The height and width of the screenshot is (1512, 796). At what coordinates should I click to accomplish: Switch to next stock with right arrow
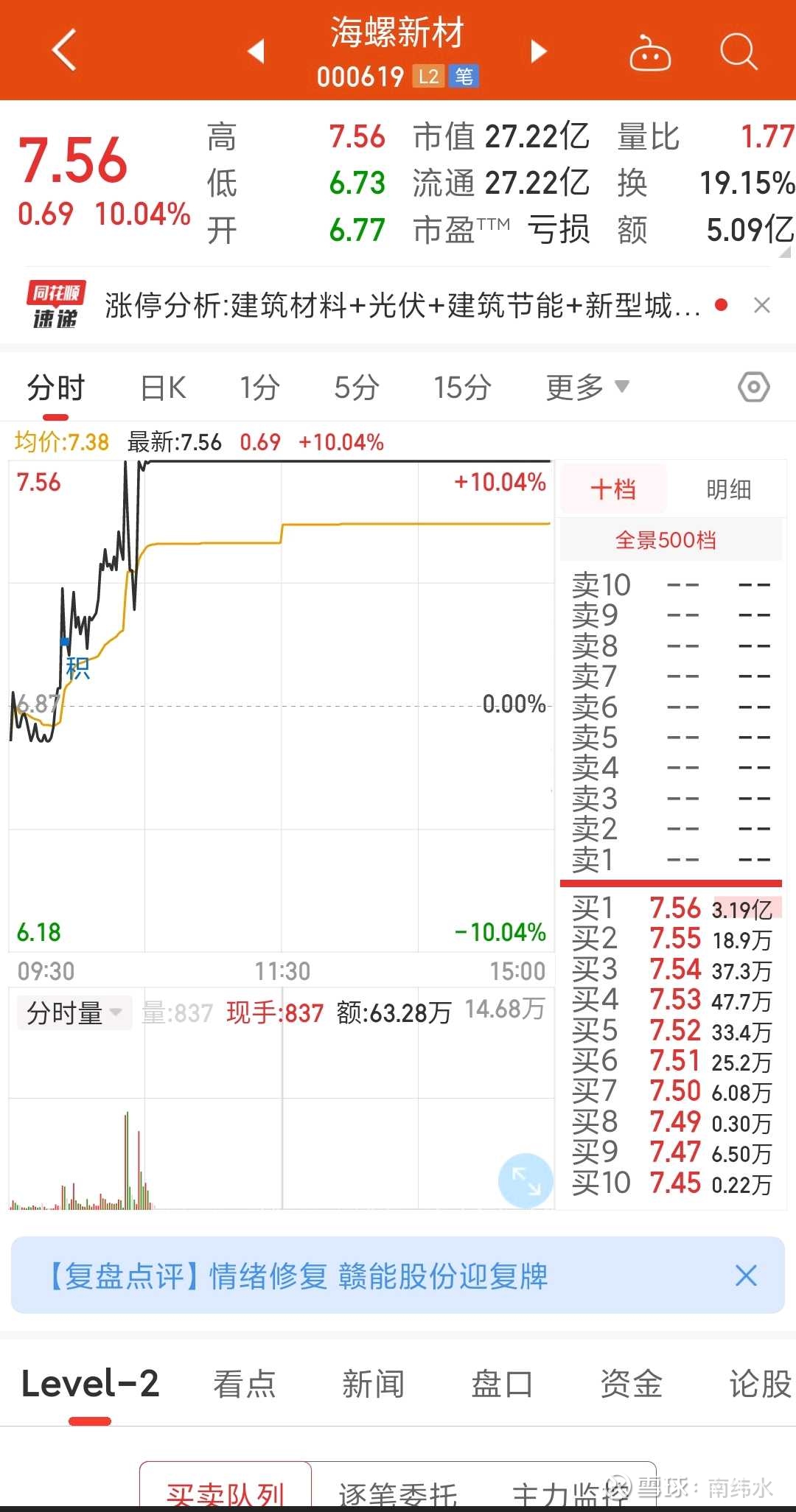[x=539, y=52]
